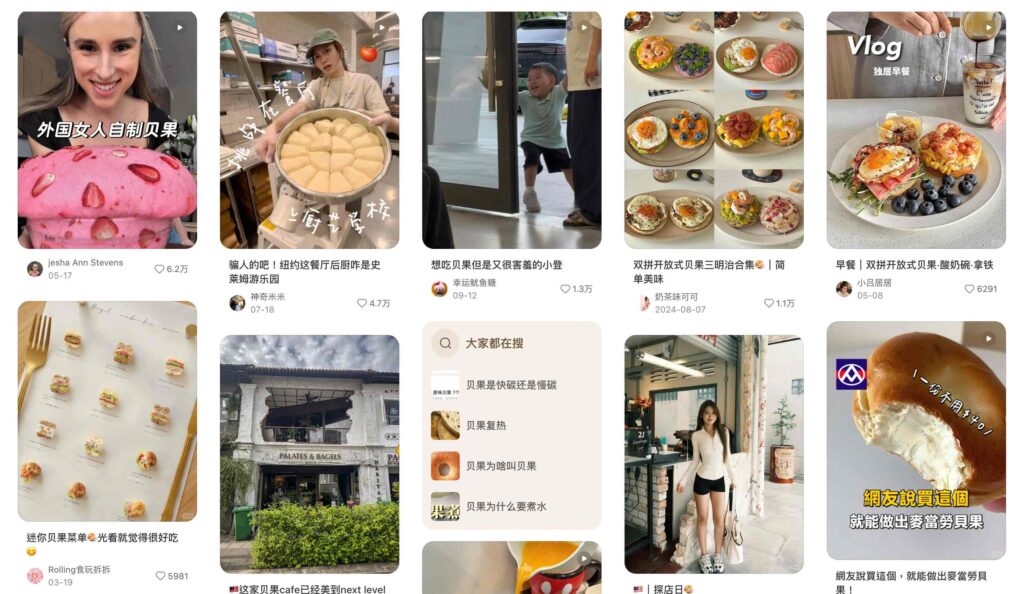Viewport: 1024px width, 594px height.
Task: Open the New York restaurant kitchen post
Action: [x=309, y=130]
